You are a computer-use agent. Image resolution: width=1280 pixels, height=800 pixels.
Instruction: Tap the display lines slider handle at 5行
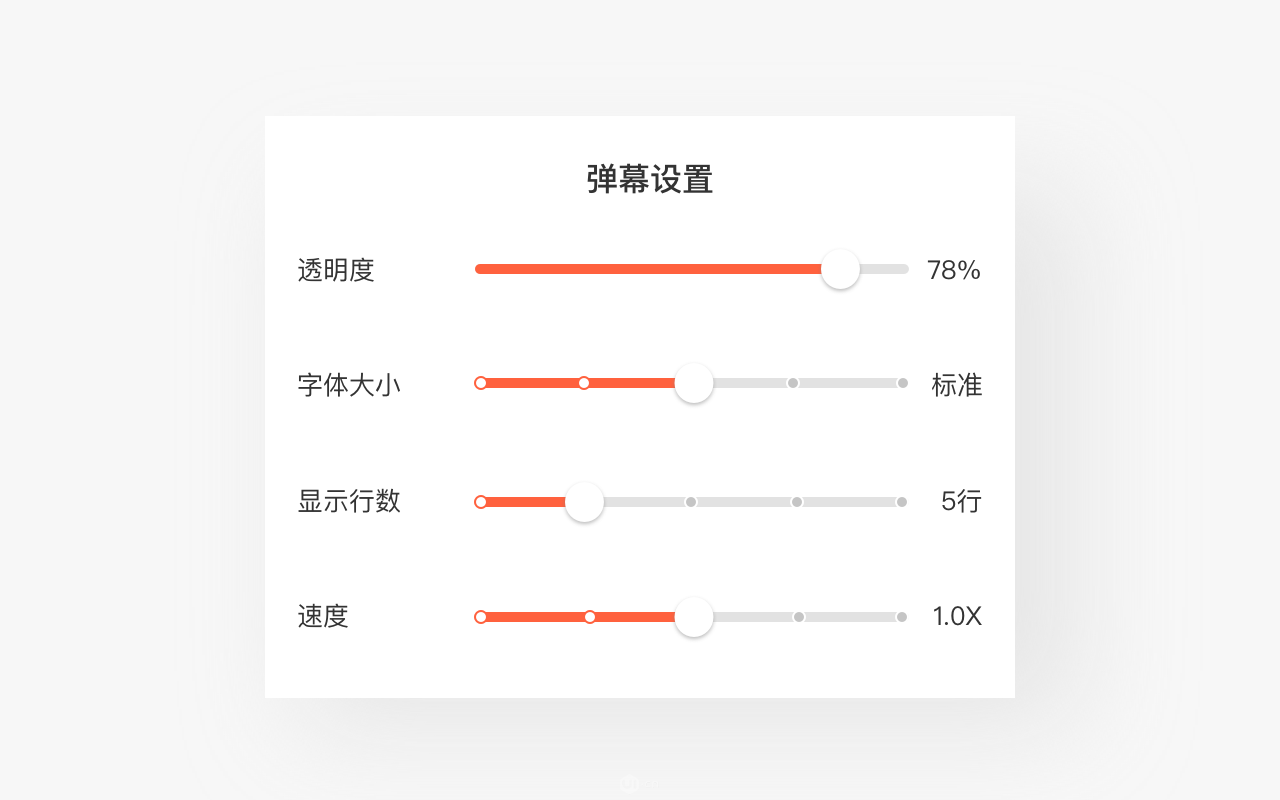pos(584,502)
